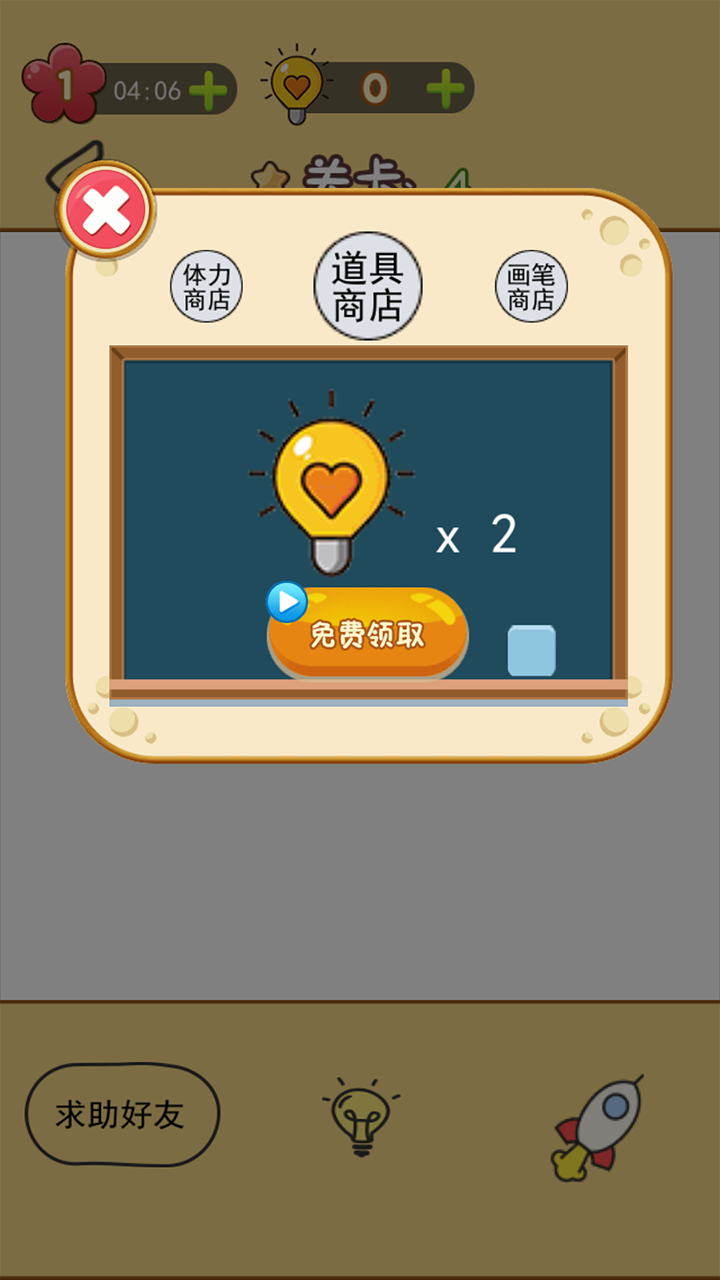This screenshot has width=720, height=1280.
Task: Close the shop popup with the red X
Action: click(x=105, y=210)
